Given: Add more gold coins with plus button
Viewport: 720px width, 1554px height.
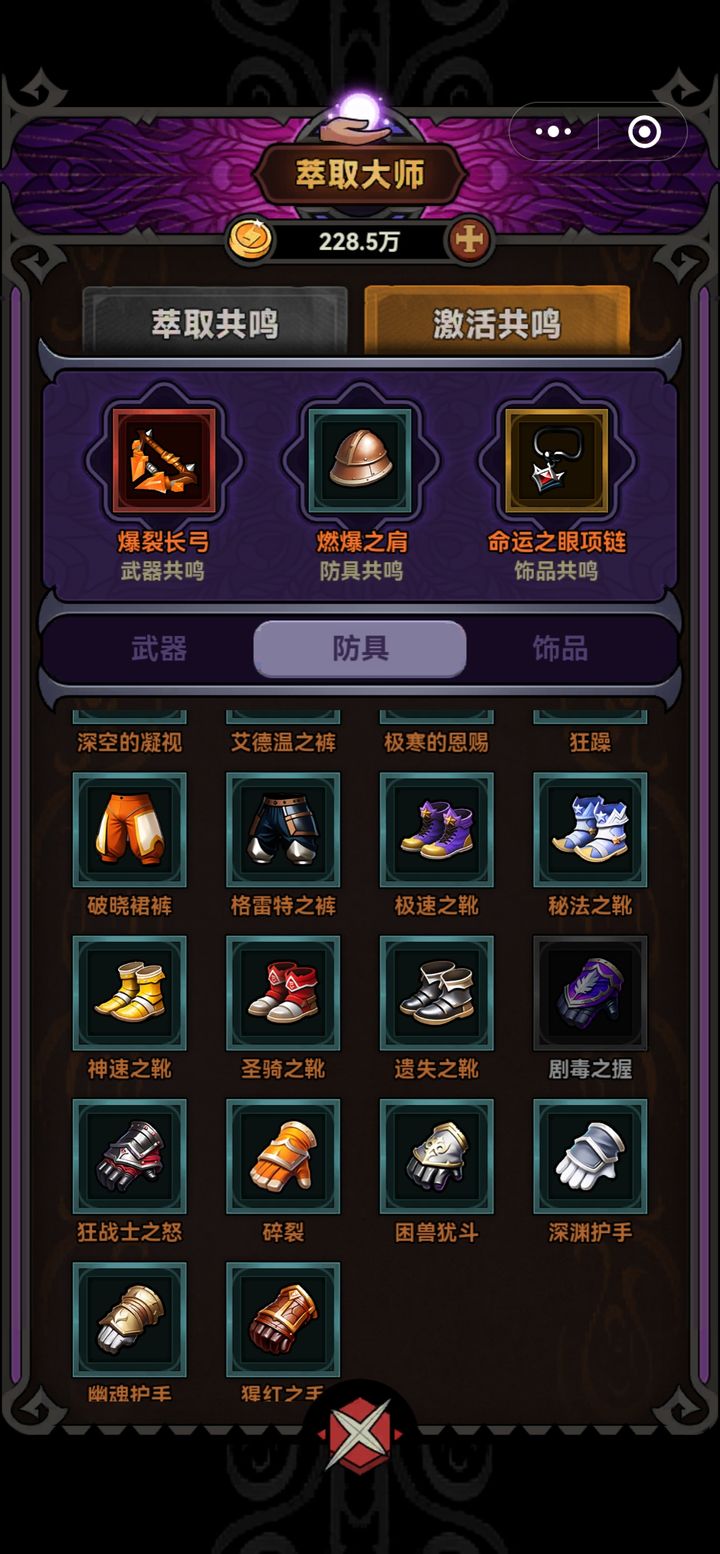Looking at the screenshot, I should click(x=468, y=240).
